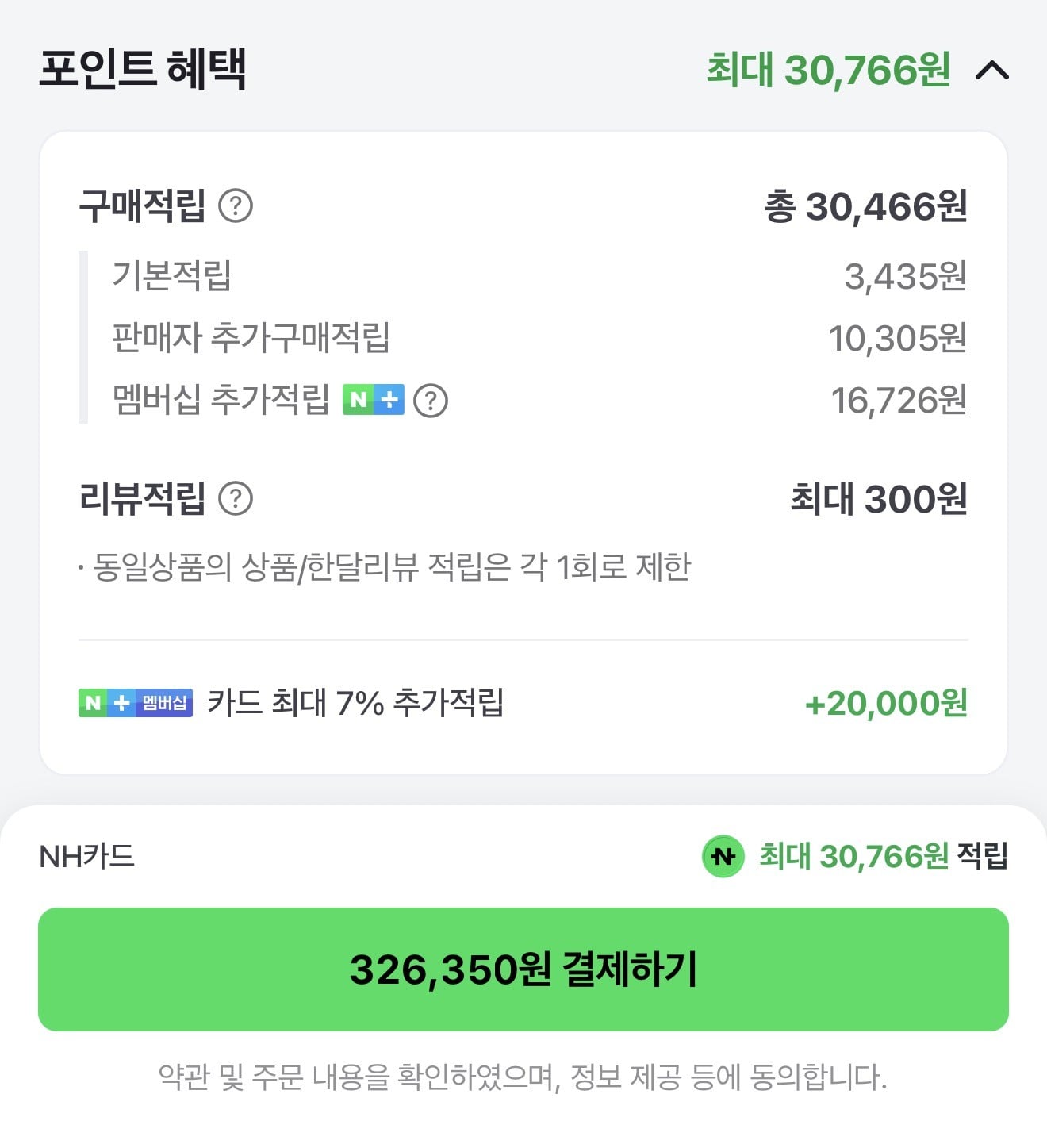Open the 리뷰적립 help icon
The width and height of the screenshot is (1047, 1148).
click(x=236, y=500)
